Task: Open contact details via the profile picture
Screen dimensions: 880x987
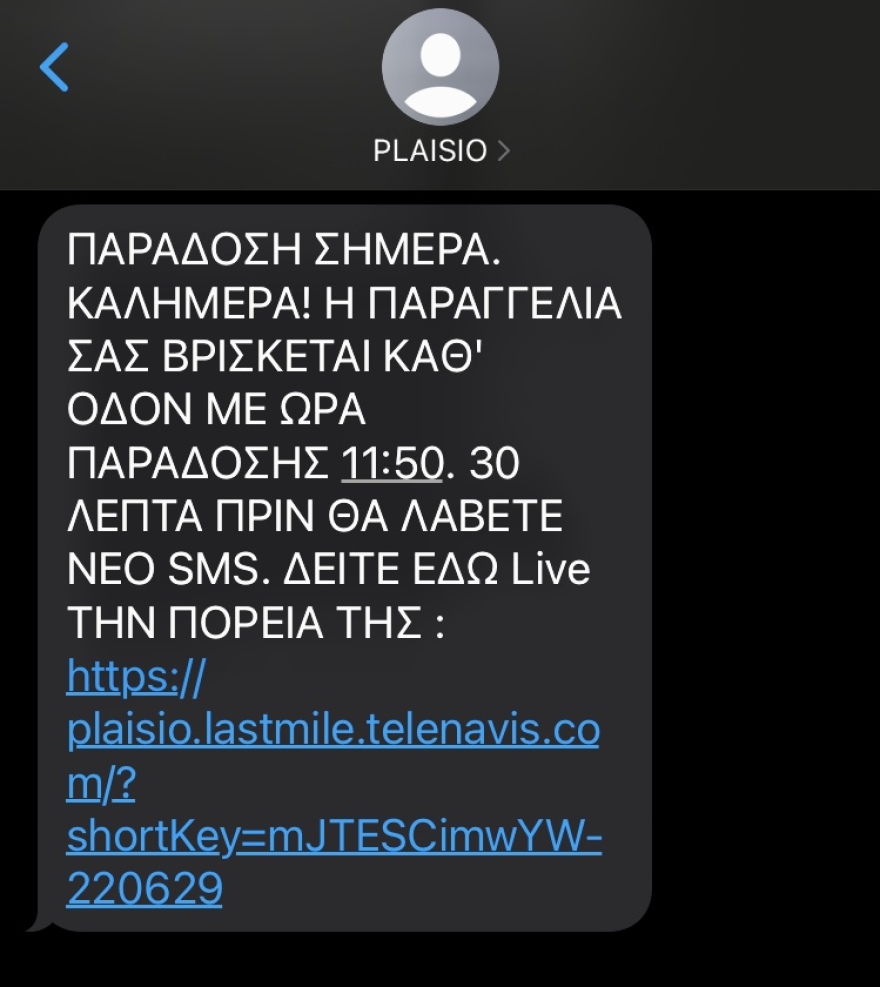Action: tap(438, 68)
